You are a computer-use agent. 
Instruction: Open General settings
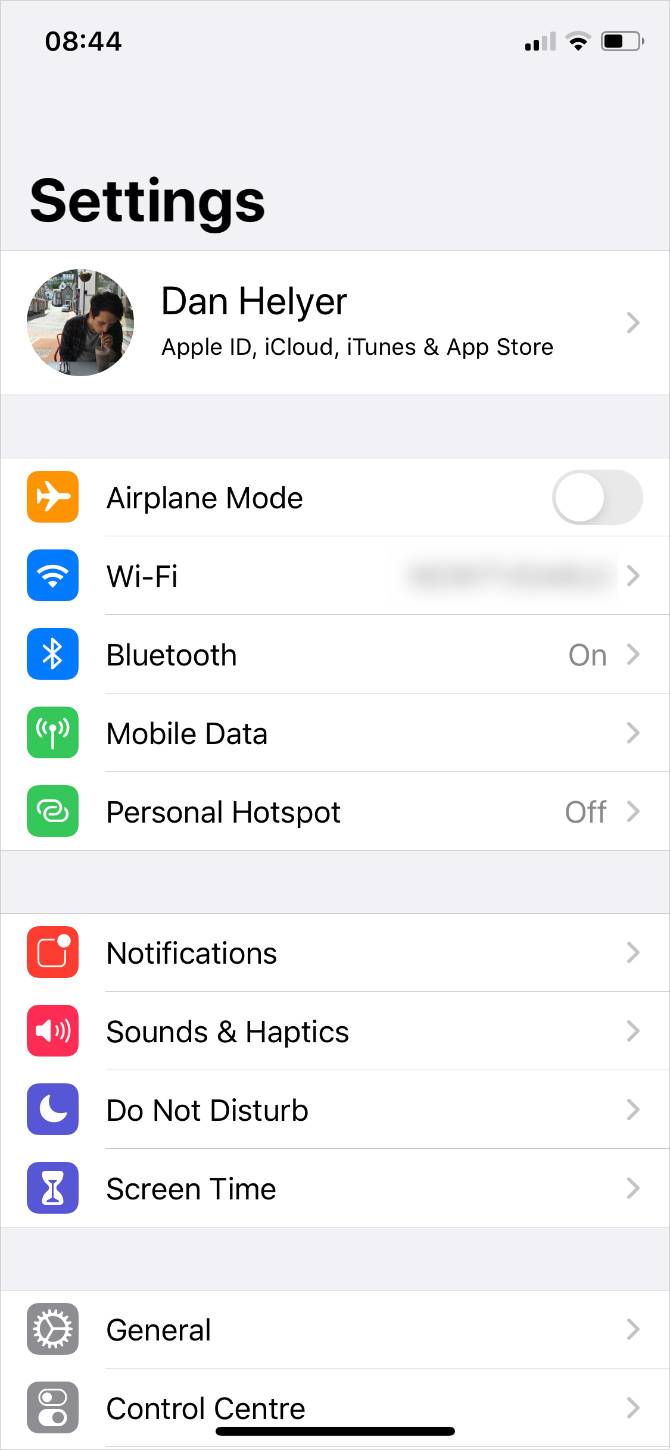click(x=335, y=1330)
